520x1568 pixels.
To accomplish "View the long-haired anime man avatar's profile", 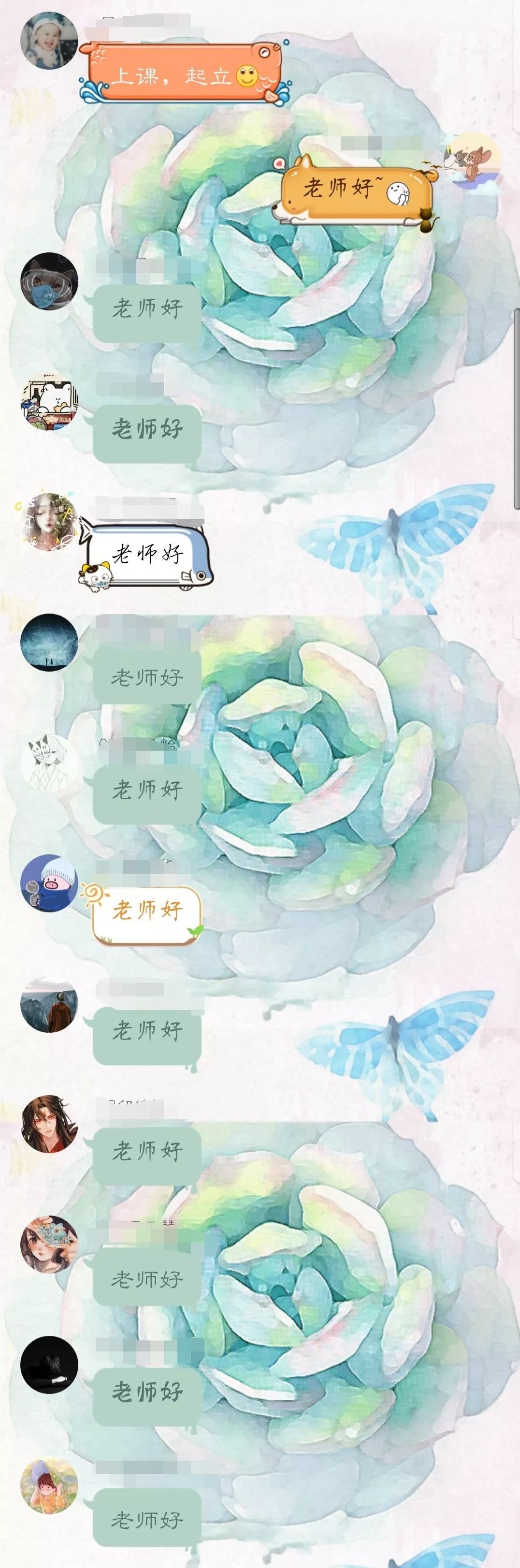I will click(49, 1124).
